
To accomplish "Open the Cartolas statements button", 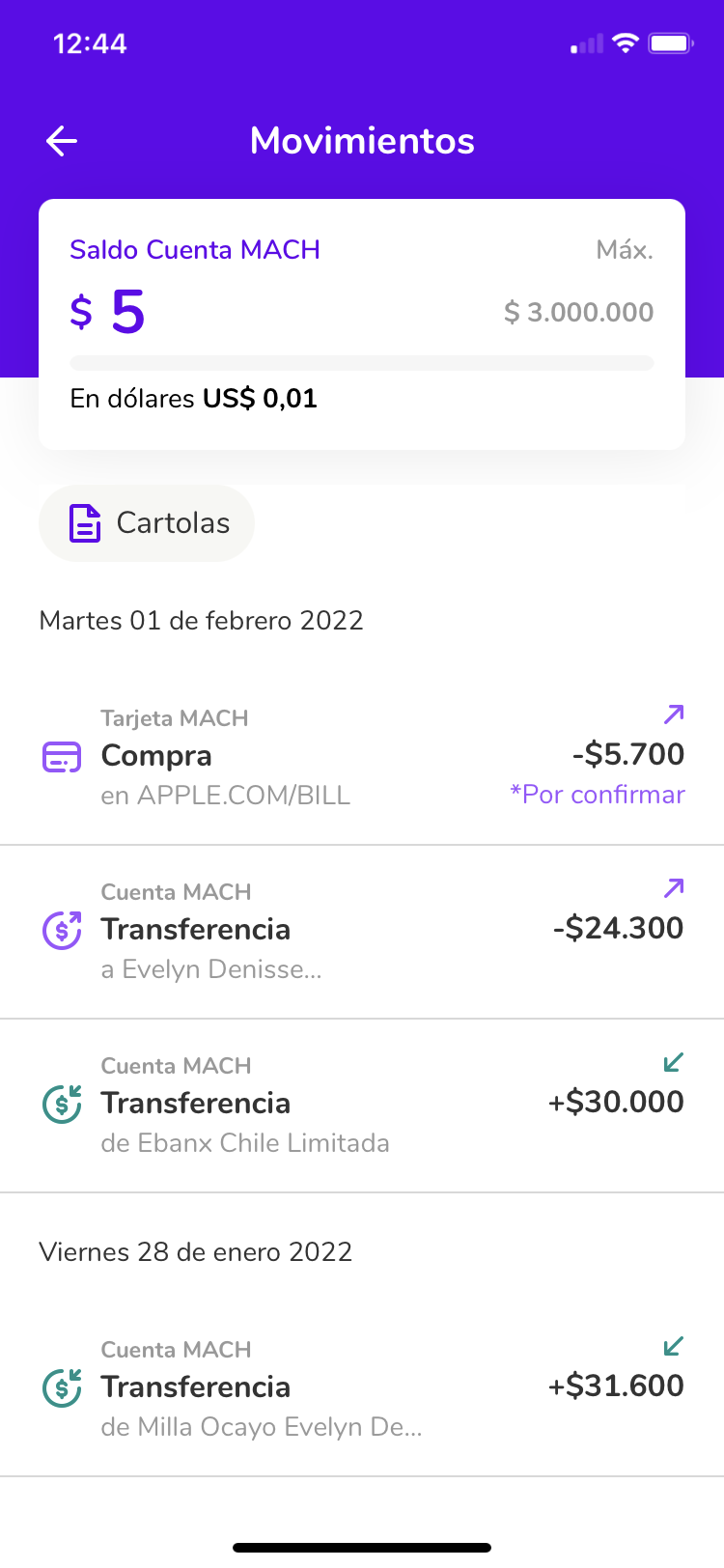I will click(x=147, y=523).
